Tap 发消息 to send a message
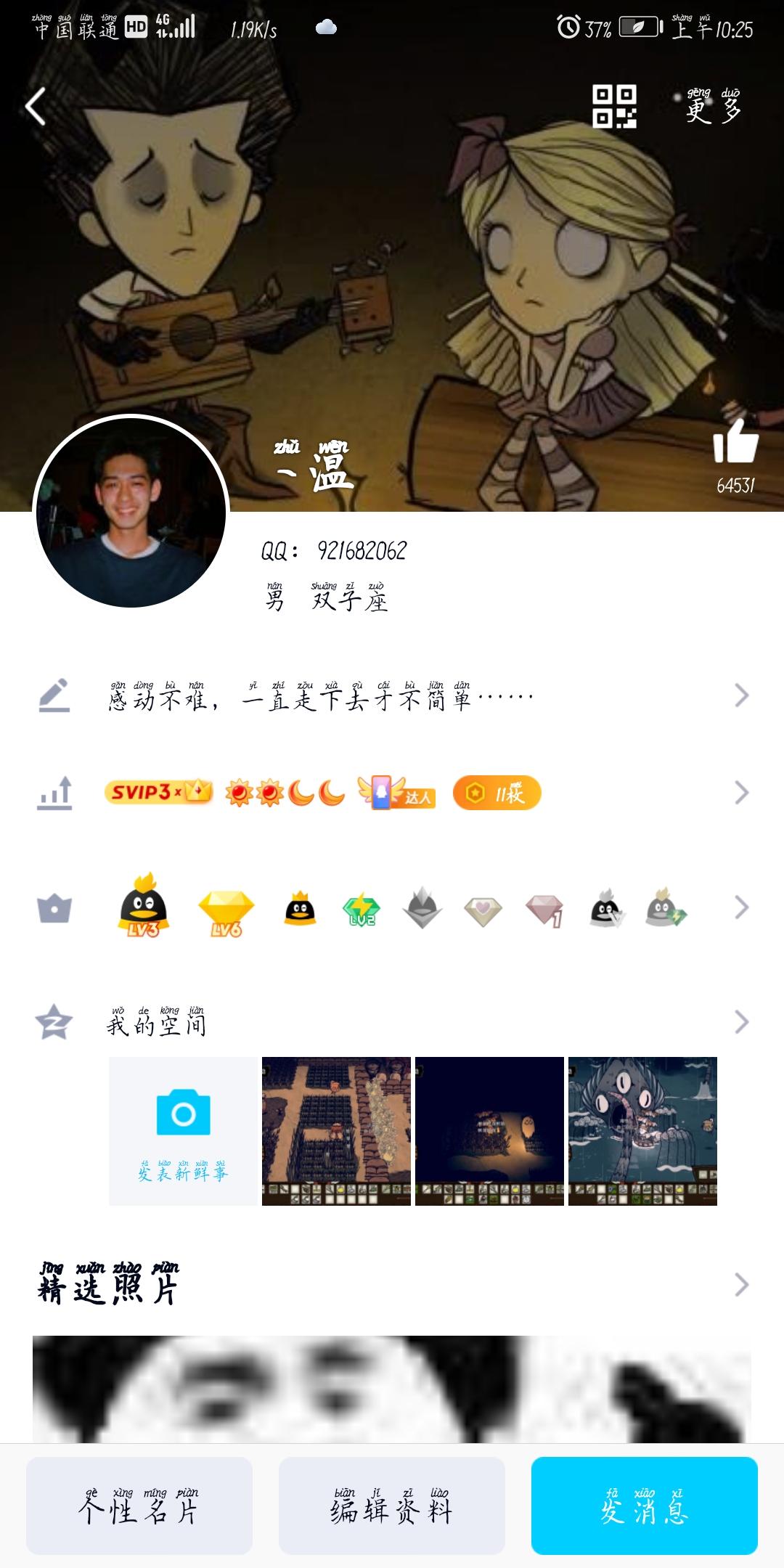Viewport: 784px width, 1568px height. (644, 1506)
